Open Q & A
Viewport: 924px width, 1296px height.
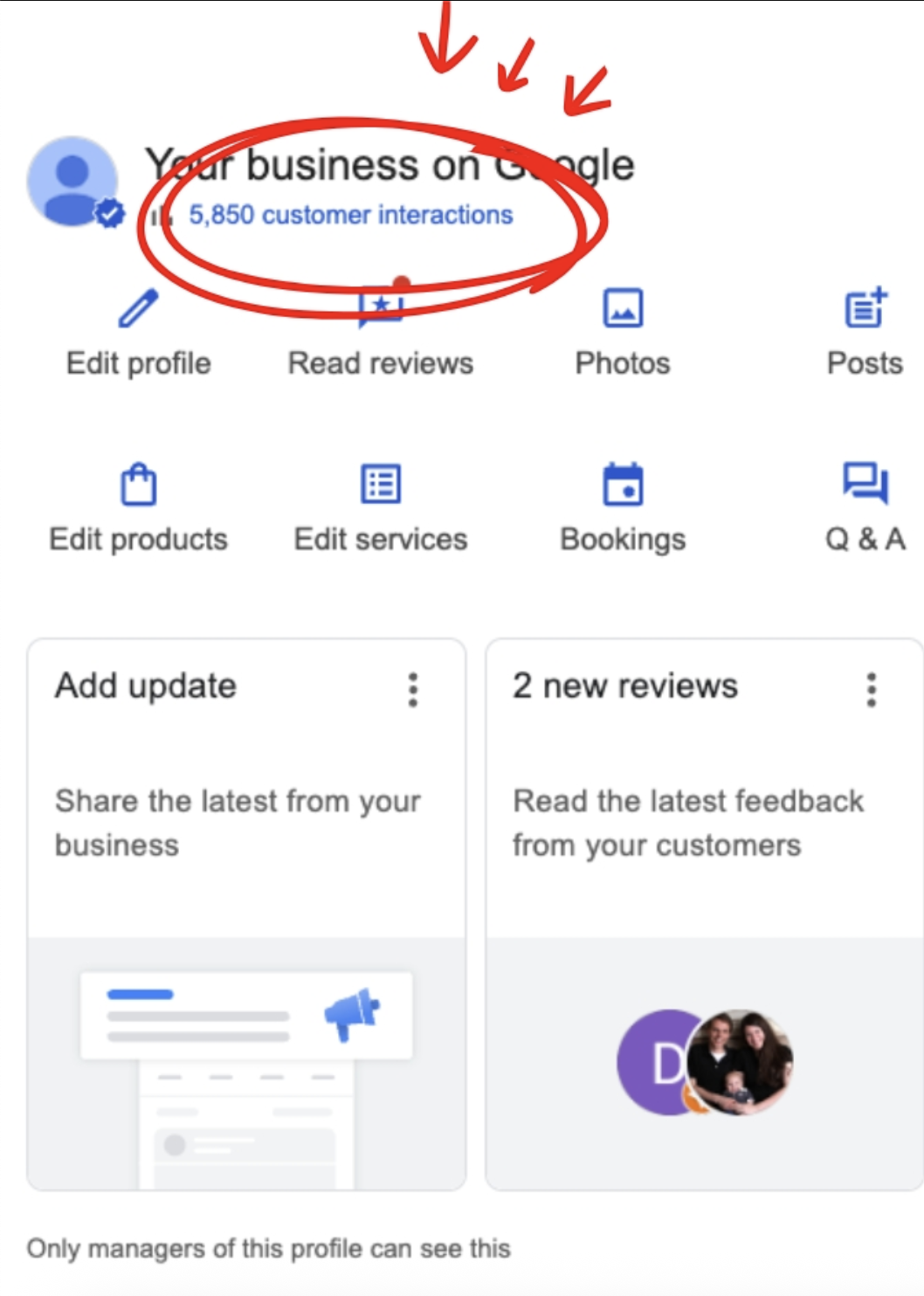(x=865, y=510)
